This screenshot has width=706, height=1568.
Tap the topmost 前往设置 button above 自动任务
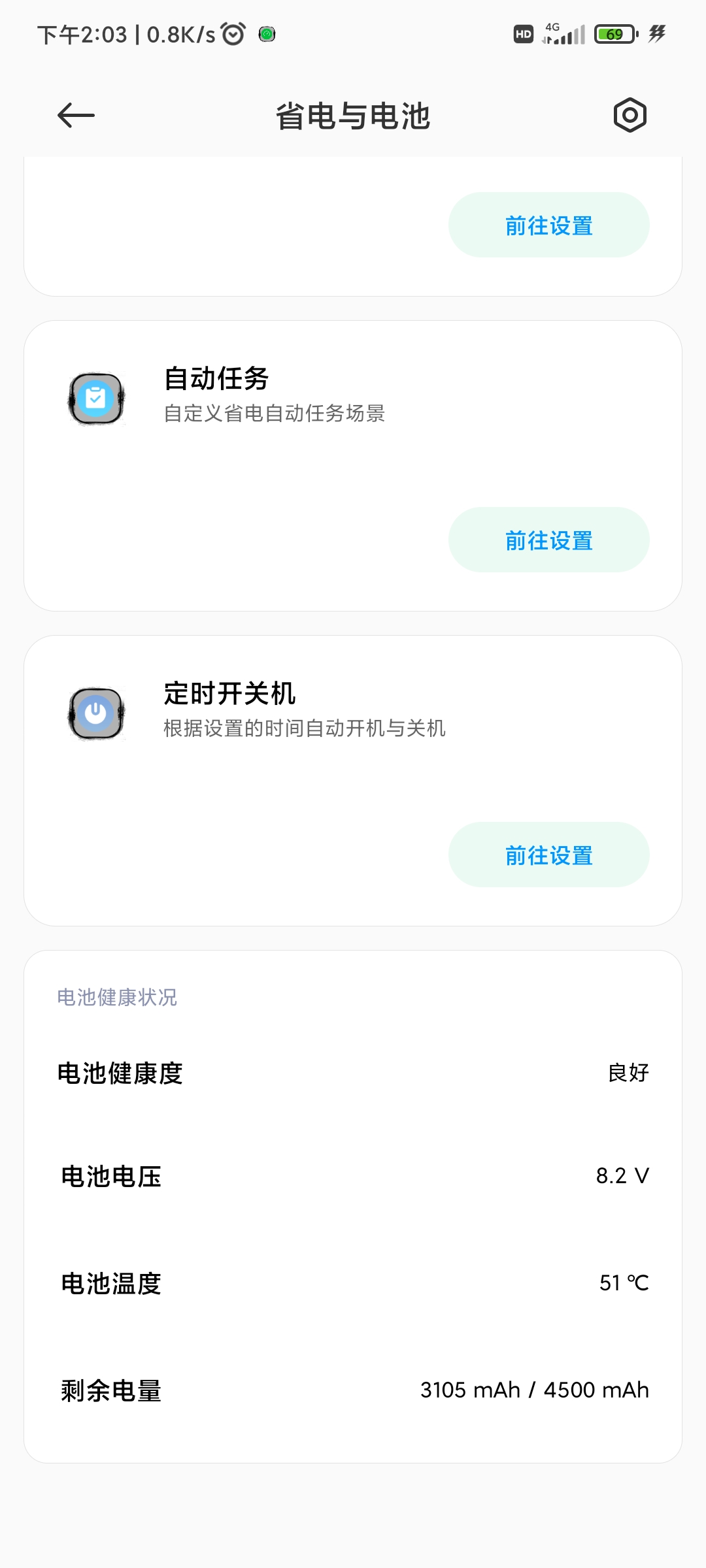coord(548,225)
